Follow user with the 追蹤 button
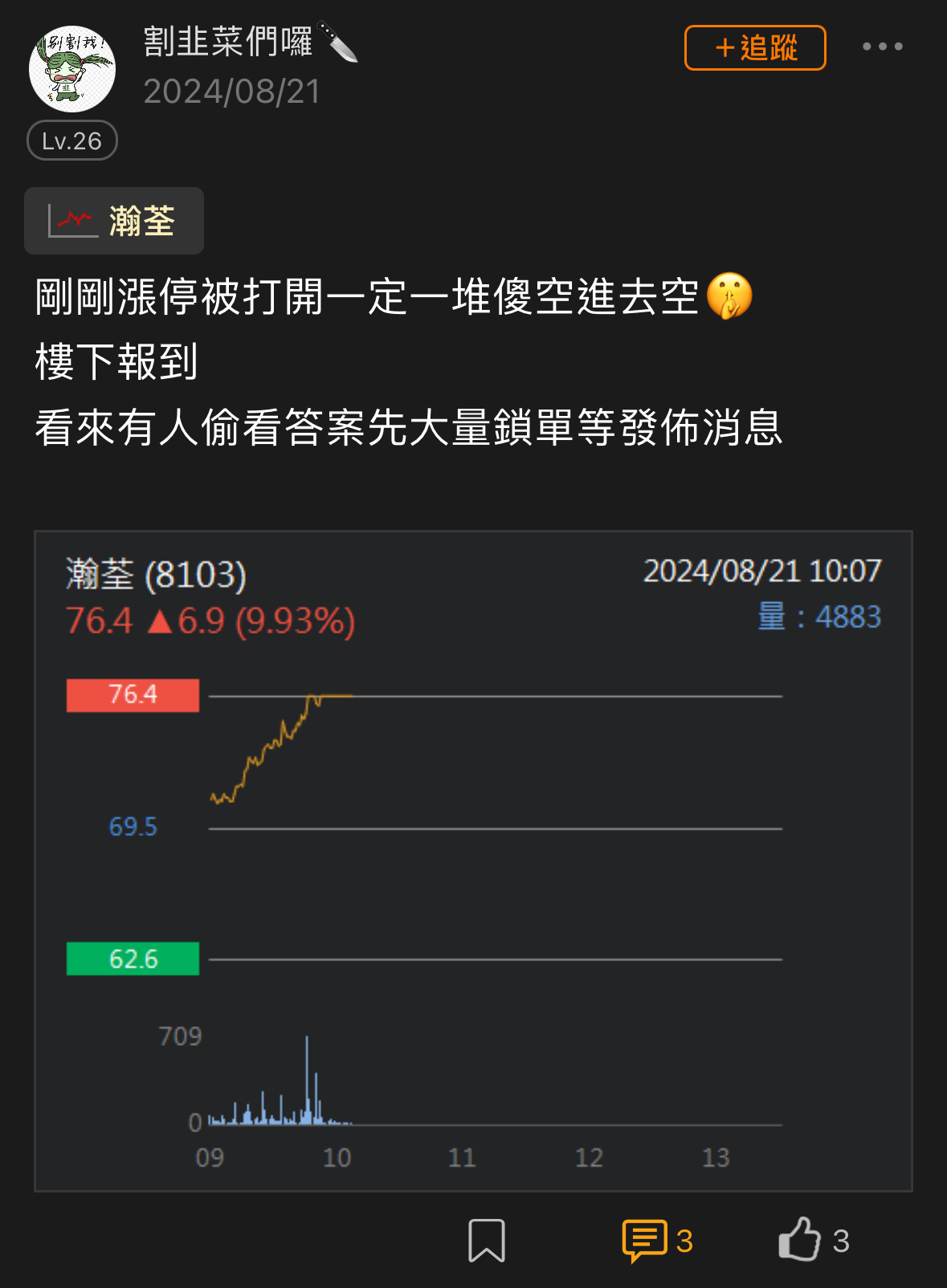 (755, 47)
